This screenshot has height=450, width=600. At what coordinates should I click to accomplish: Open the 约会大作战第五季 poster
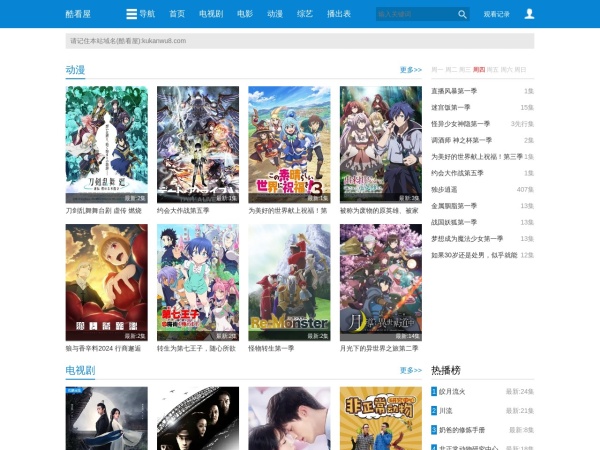198,145
